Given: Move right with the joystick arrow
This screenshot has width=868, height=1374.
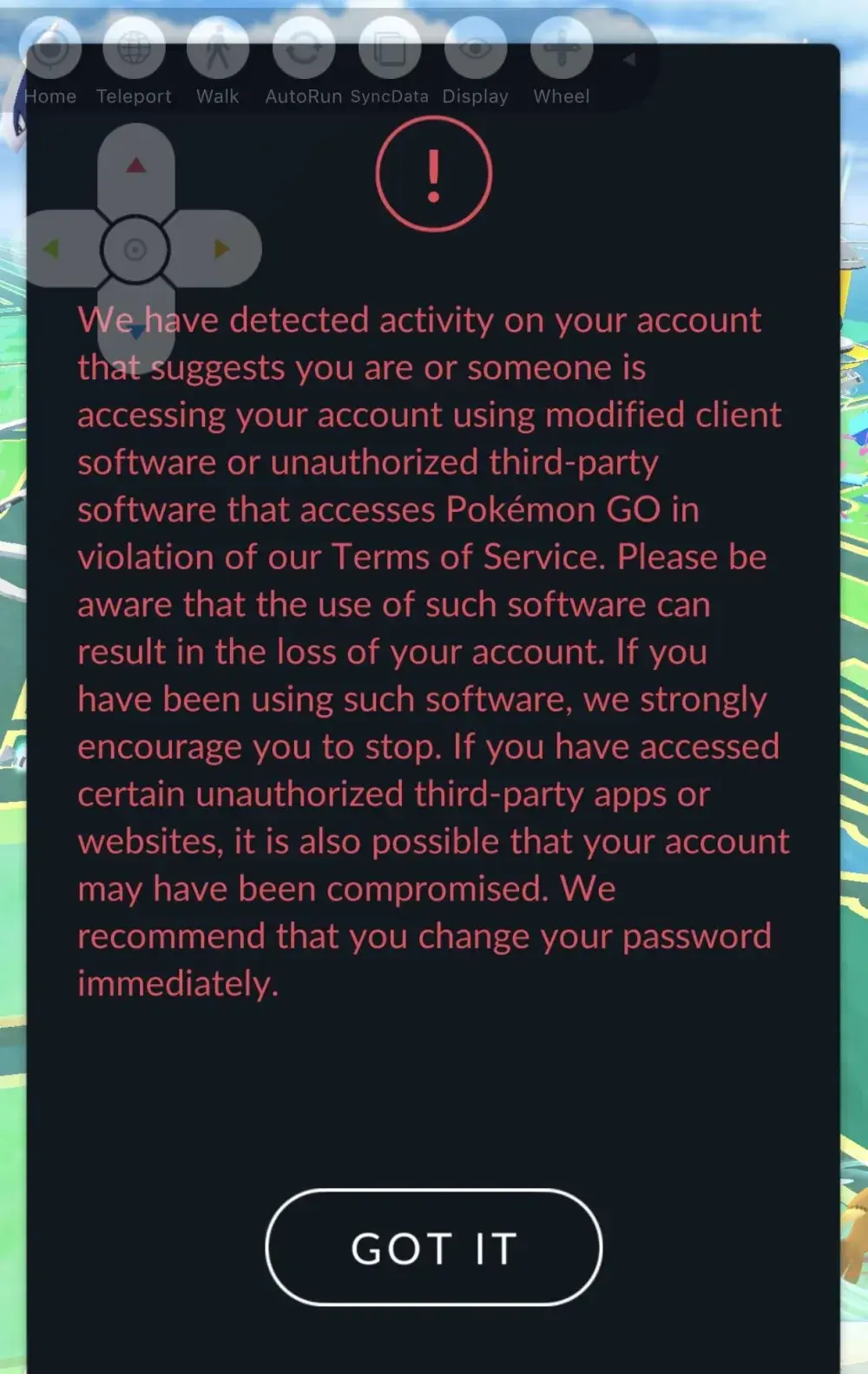Looking at the screenshot, I should 221,249.
